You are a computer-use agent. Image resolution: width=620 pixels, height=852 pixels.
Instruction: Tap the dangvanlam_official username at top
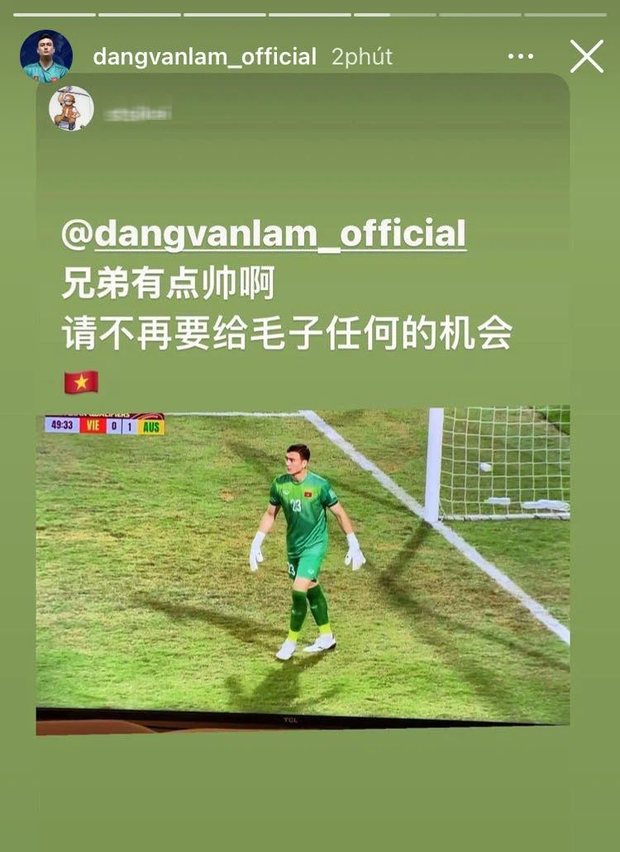pos(204,57)
